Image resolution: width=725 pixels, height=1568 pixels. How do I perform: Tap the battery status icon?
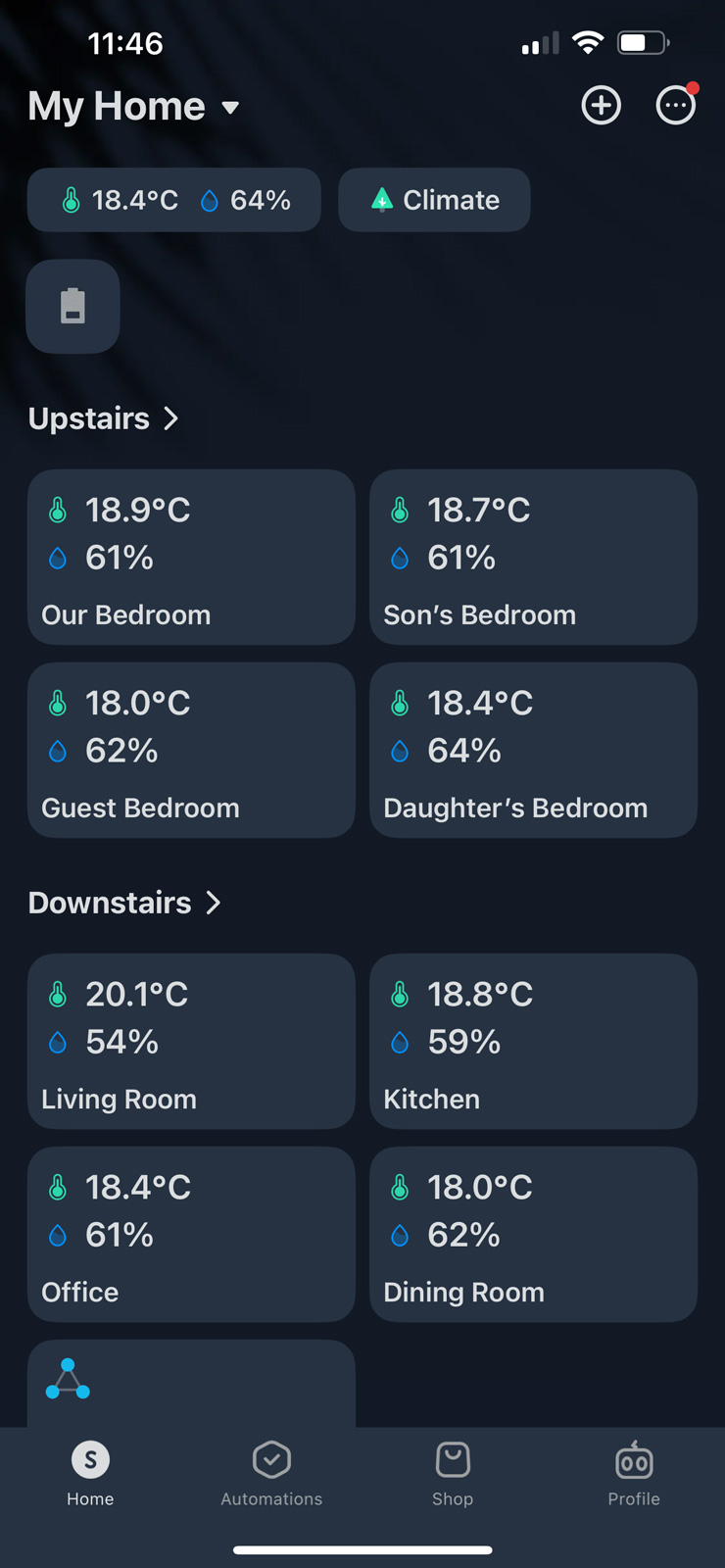72,306
